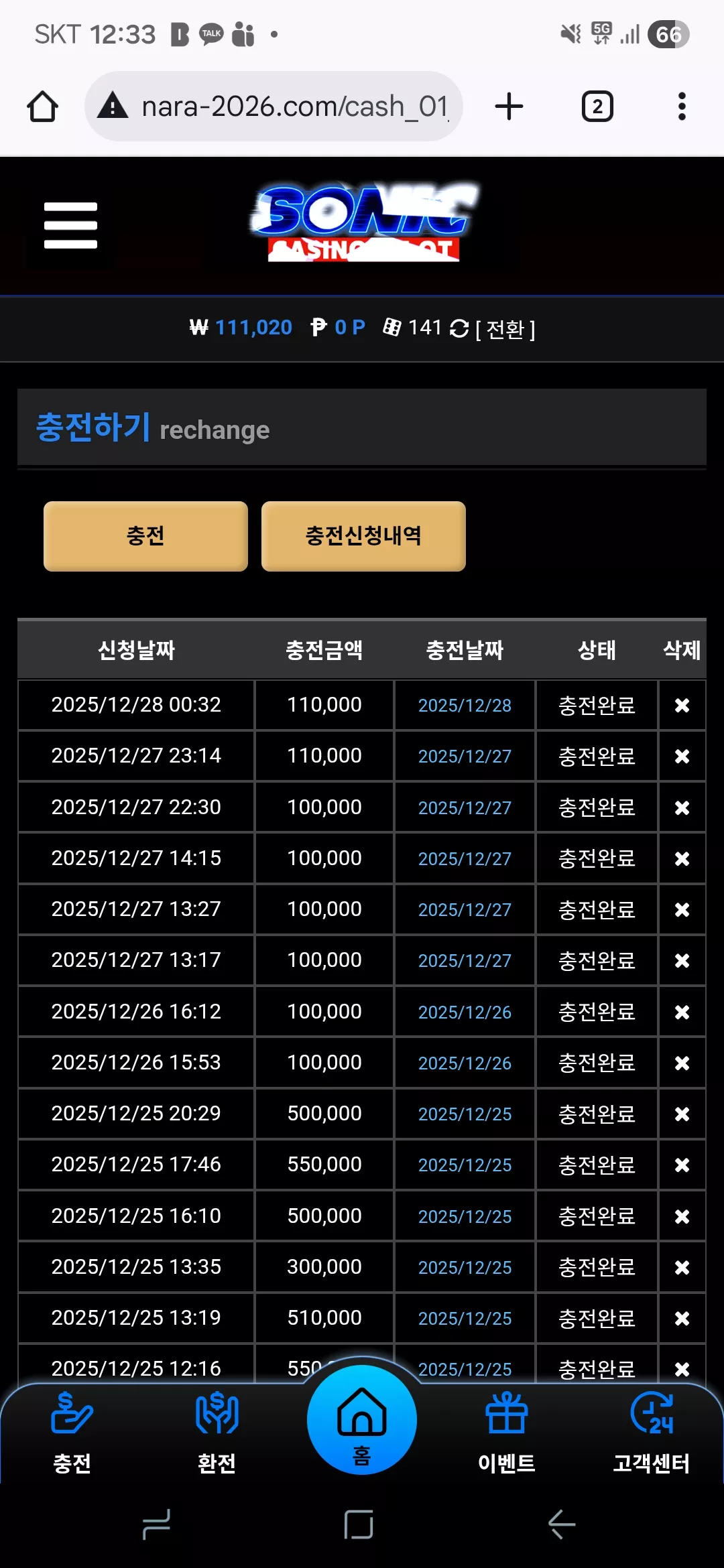The width and height of the screenshot is (724, 1568).
Task: Go to the 홈 tab
Action: coord(362,1420)
